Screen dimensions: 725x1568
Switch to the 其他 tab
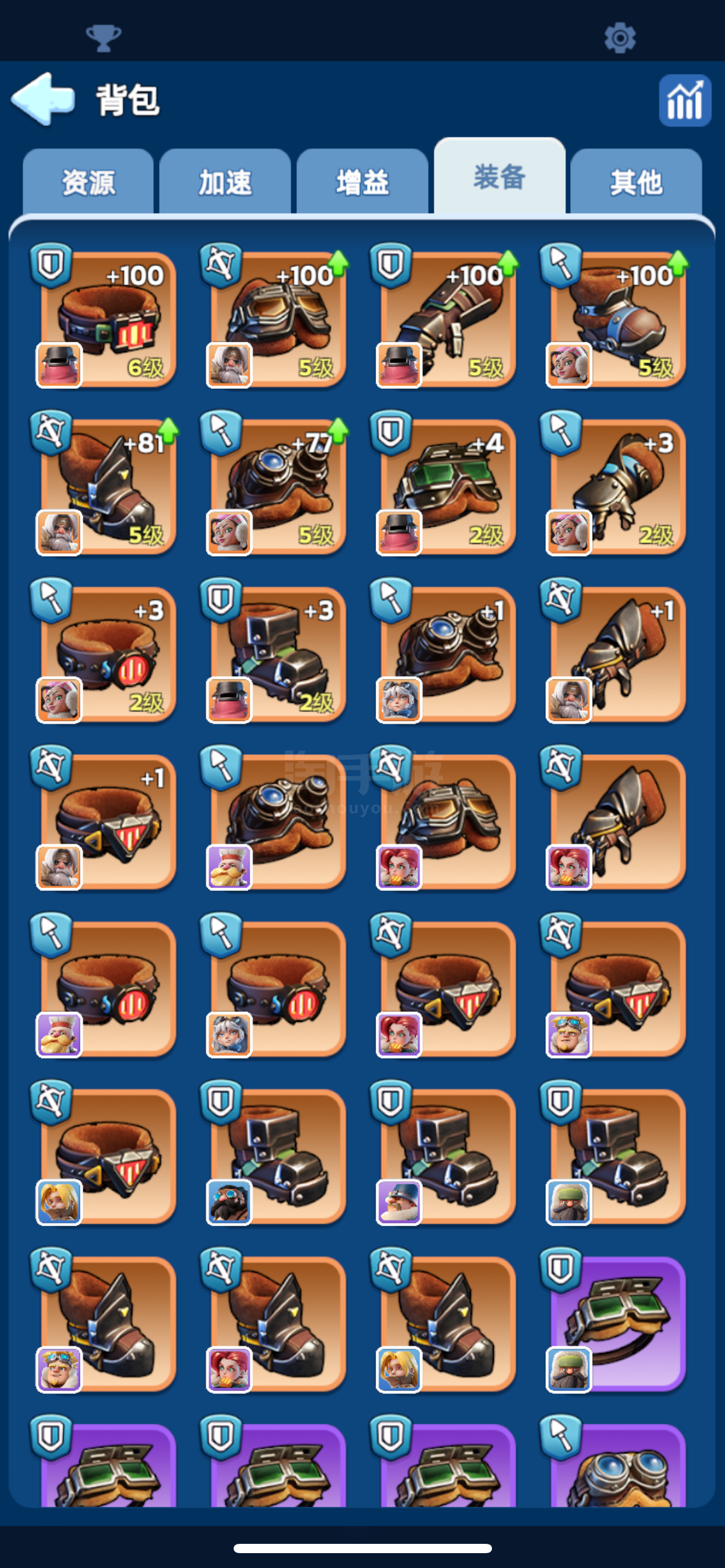coord(636,181)
